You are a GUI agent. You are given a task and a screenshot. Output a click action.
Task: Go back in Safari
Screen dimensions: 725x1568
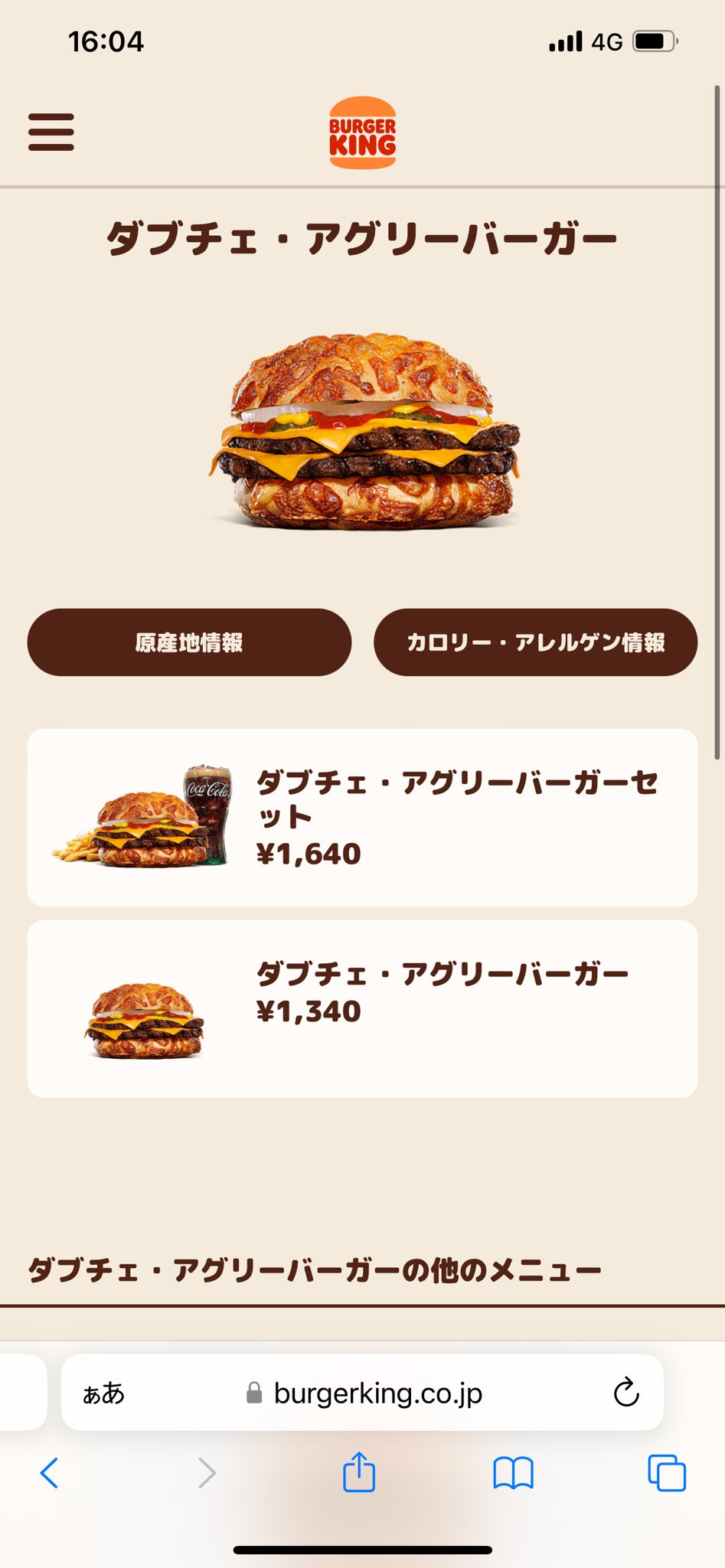(49, 1472)
